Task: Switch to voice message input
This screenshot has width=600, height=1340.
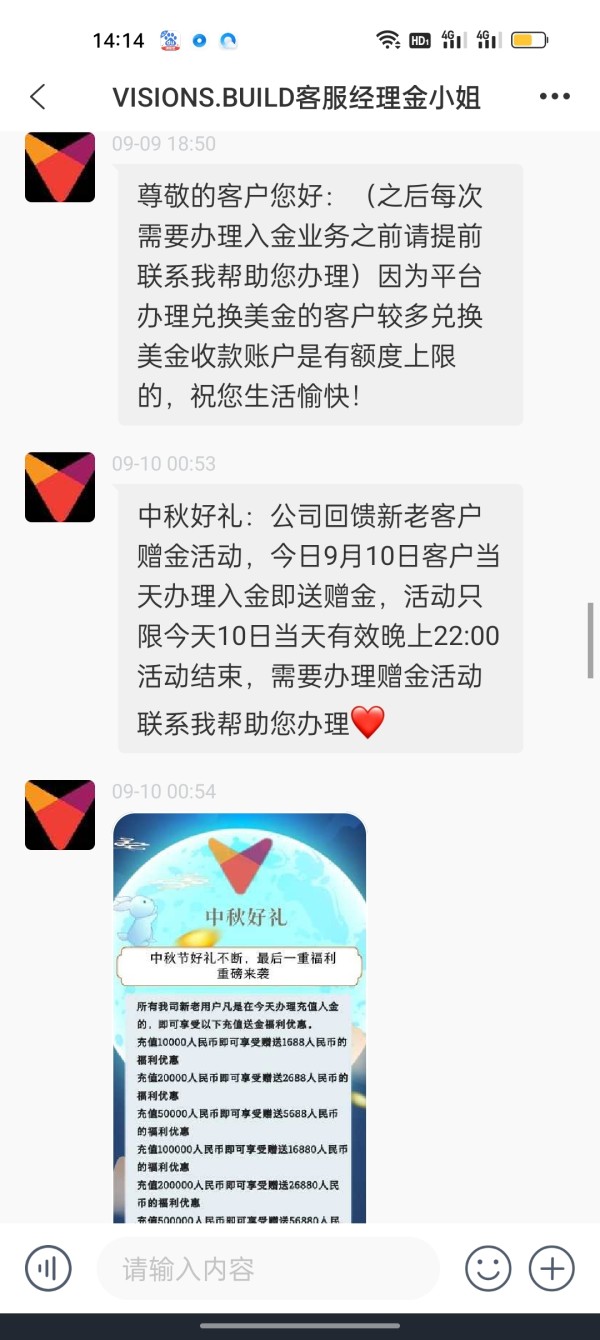Action: coord(48,1269)
